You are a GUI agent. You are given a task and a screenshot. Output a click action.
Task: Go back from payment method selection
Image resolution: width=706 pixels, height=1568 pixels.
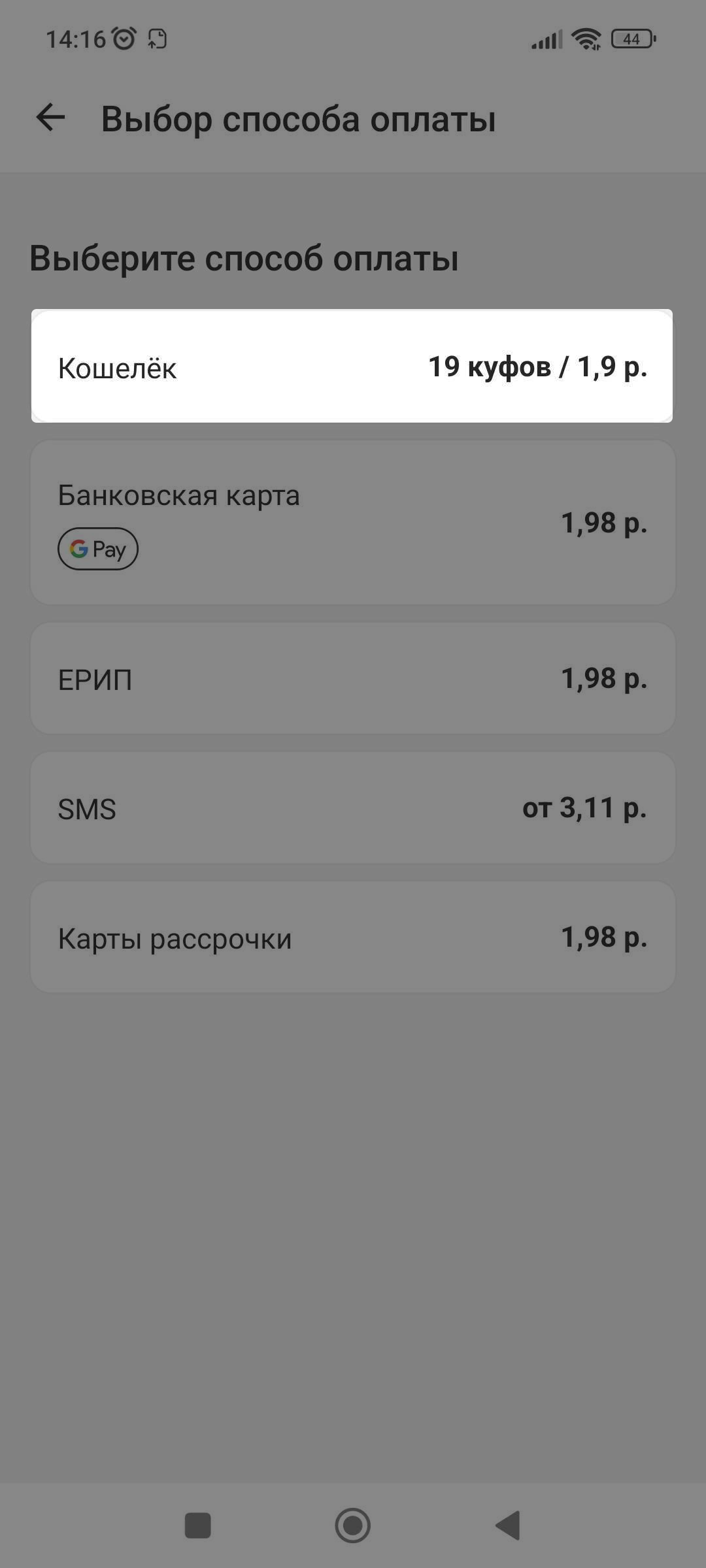(x=50, y=118)
